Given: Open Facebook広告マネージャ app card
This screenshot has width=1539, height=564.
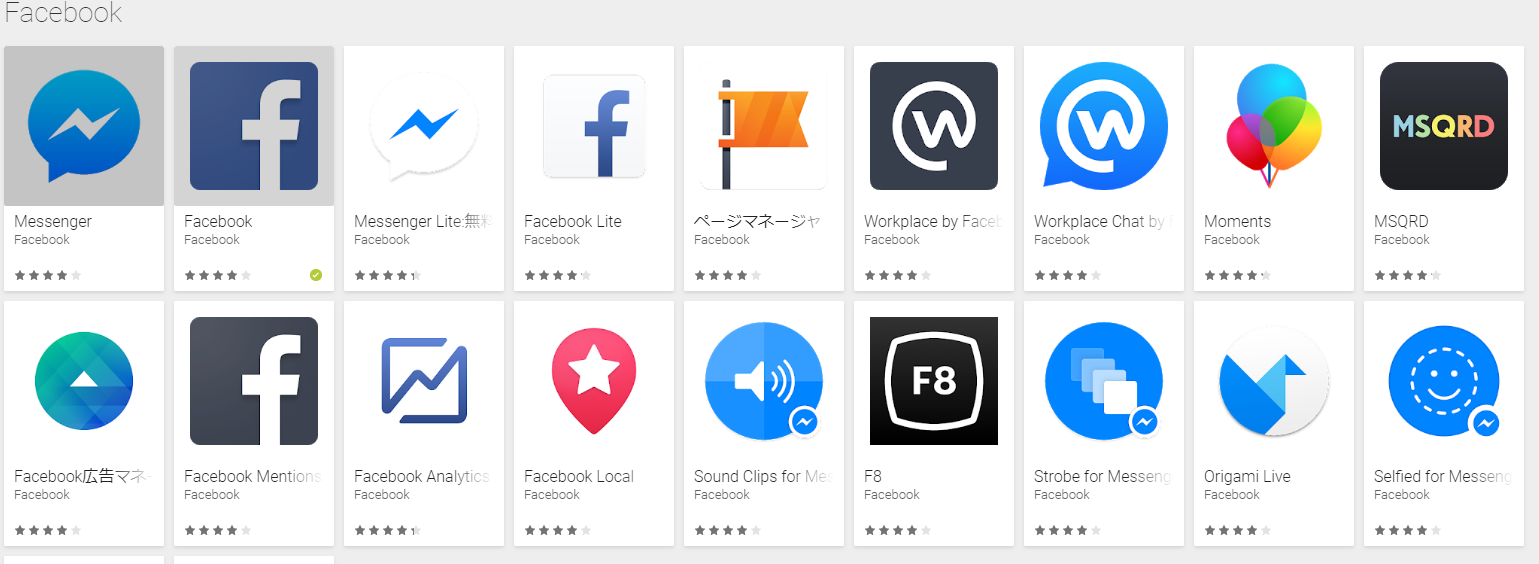Looking at the screenshot, I should point(84,381).
